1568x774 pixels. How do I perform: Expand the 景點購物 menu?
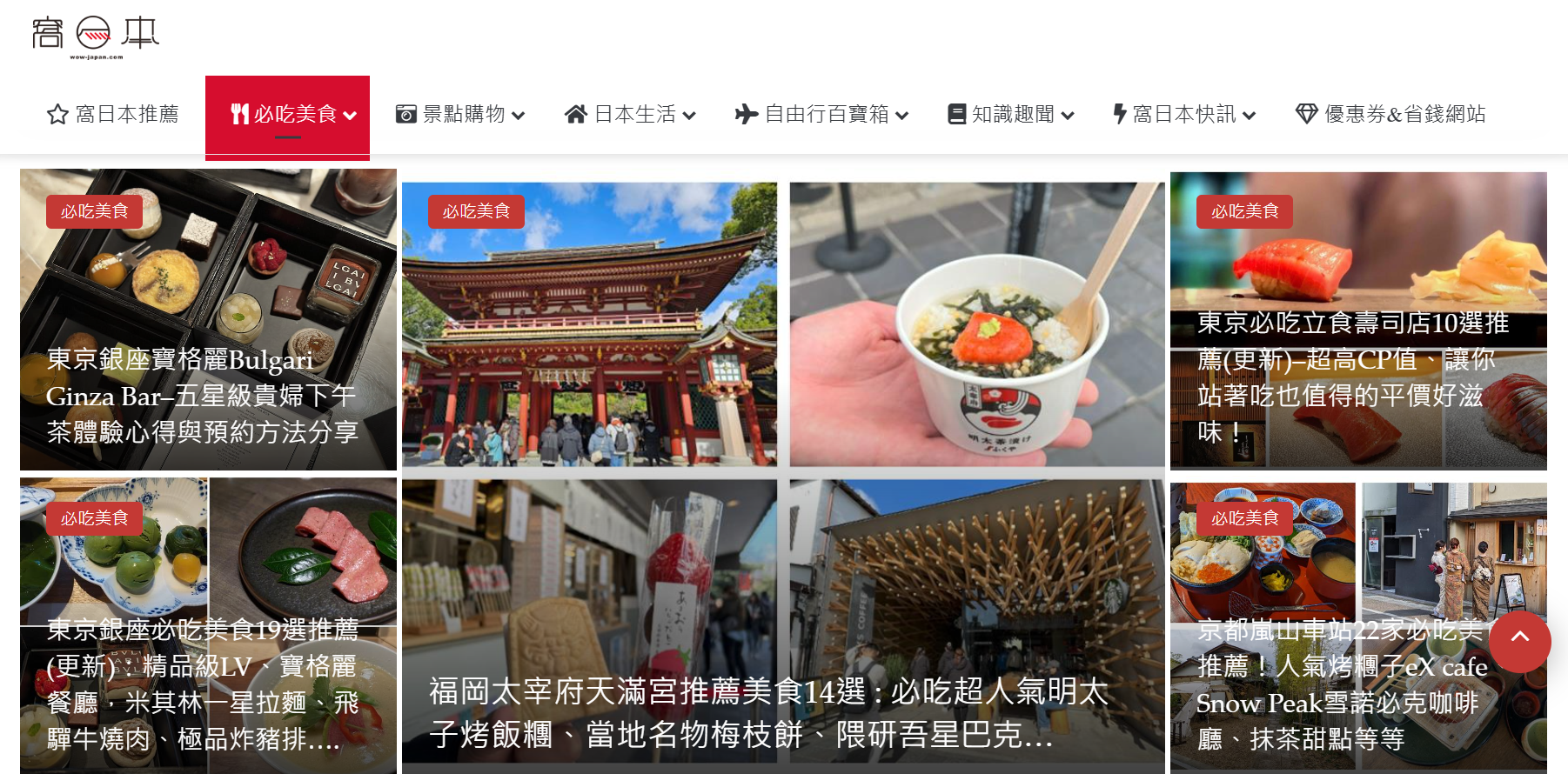coord(460,114)
